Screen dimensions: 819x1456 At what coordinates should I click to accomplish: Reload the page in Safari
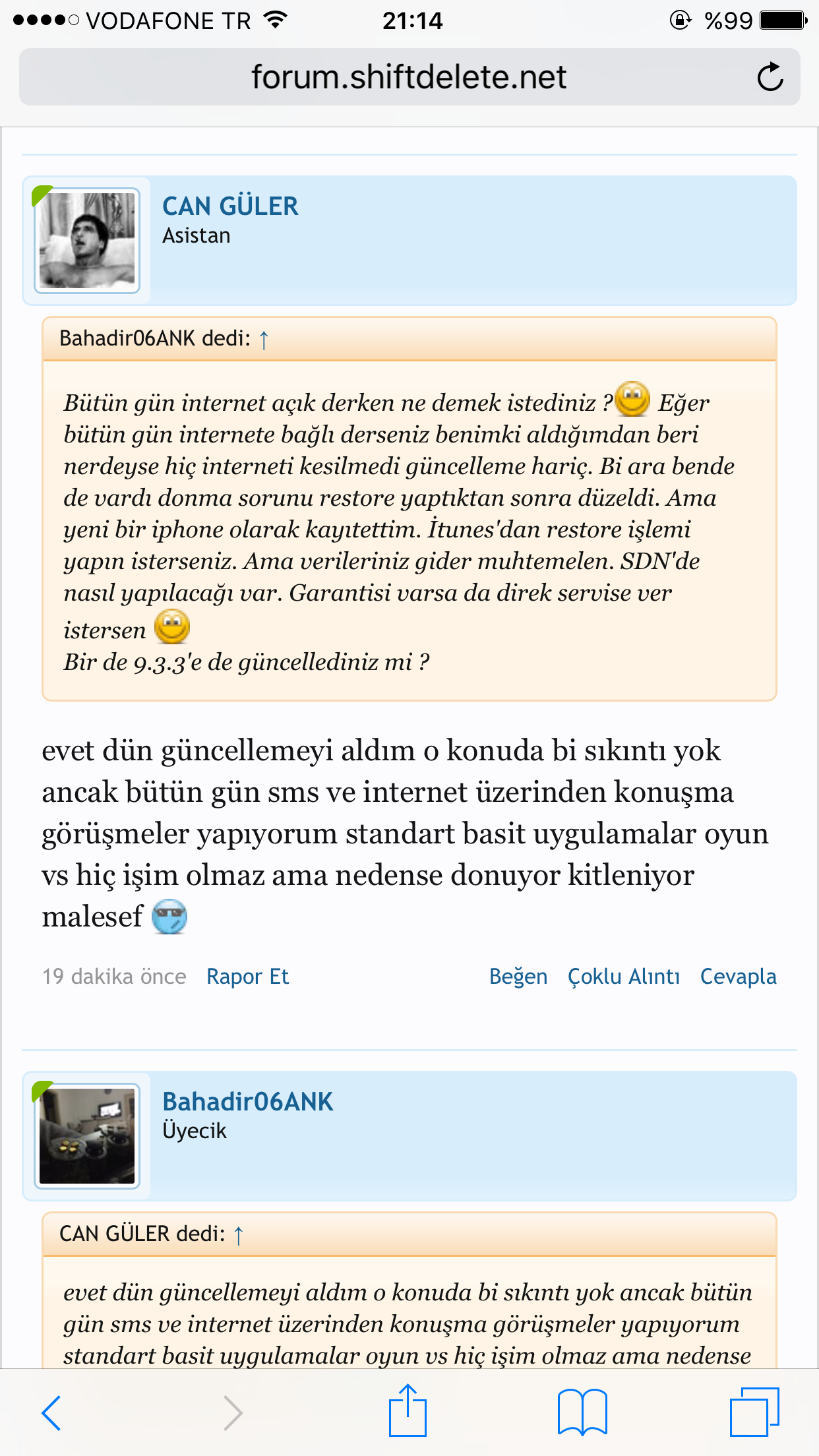770,77
